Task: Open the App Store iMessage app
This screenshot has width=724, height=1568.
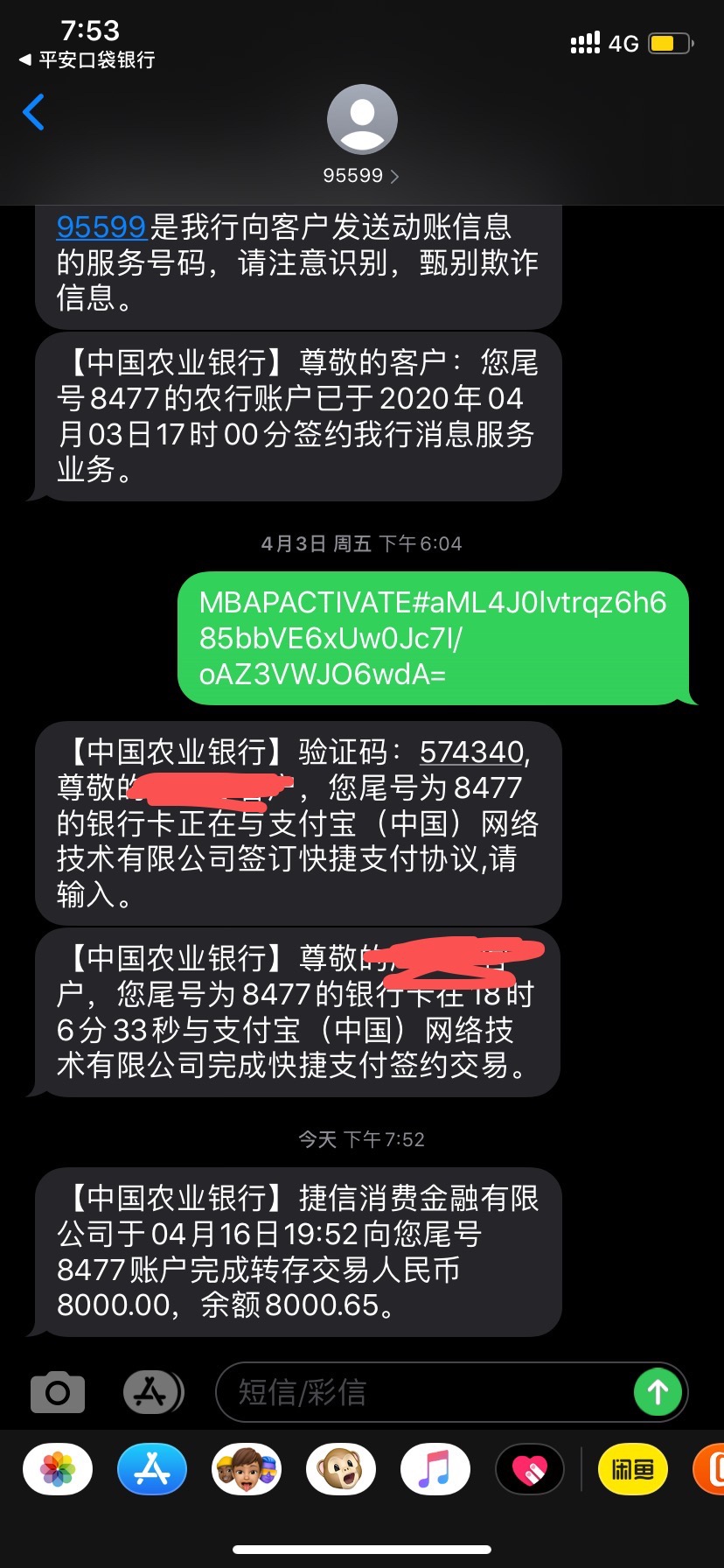Action: tap(152, 1469)
